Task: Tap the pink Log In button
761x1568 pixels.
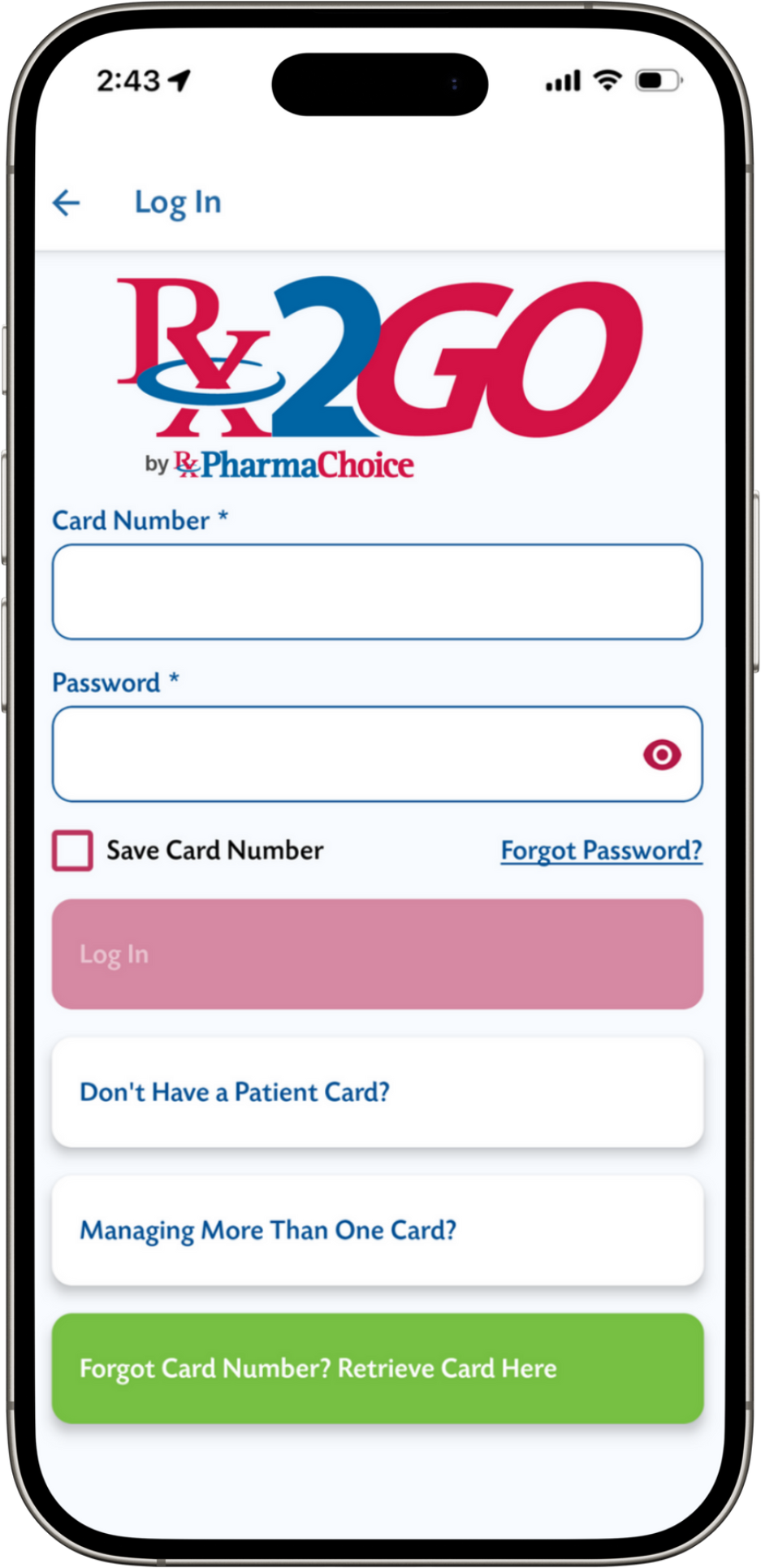Action: [x=377, y=954]
